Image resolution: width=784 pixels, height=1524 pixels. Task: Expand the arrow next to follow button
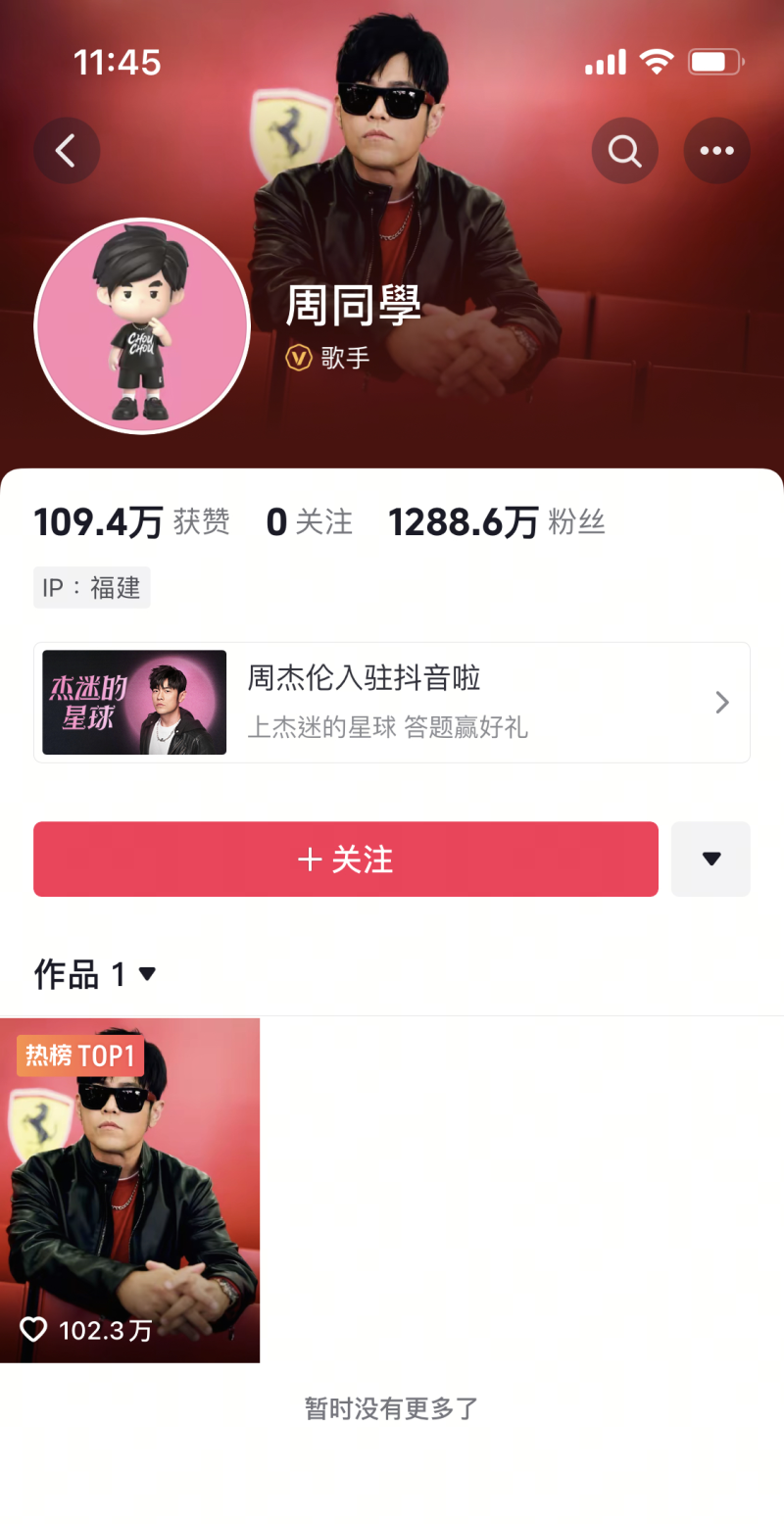710,860
